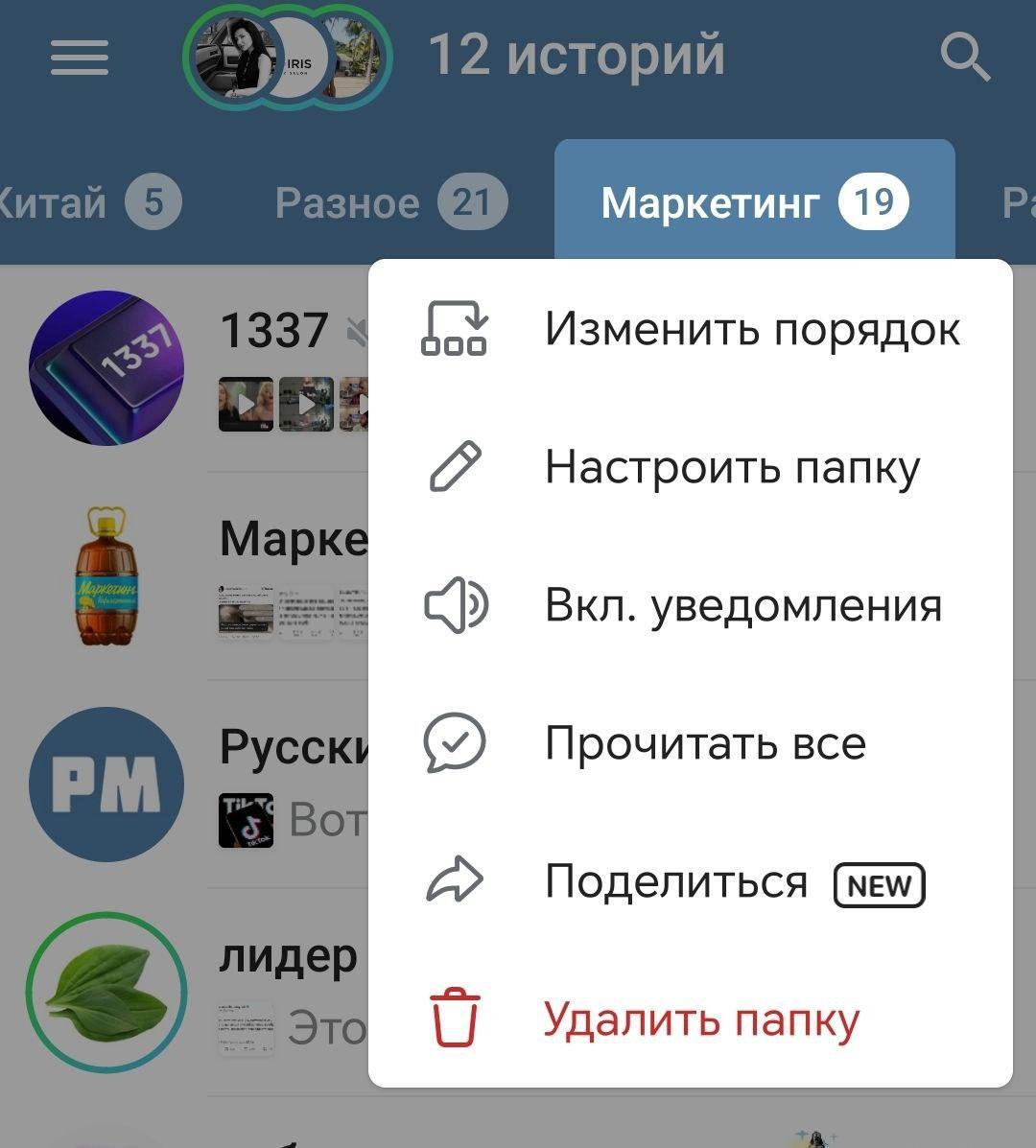Open the search magnifier icon
1036x1148 pixels.
click(964, 59)
